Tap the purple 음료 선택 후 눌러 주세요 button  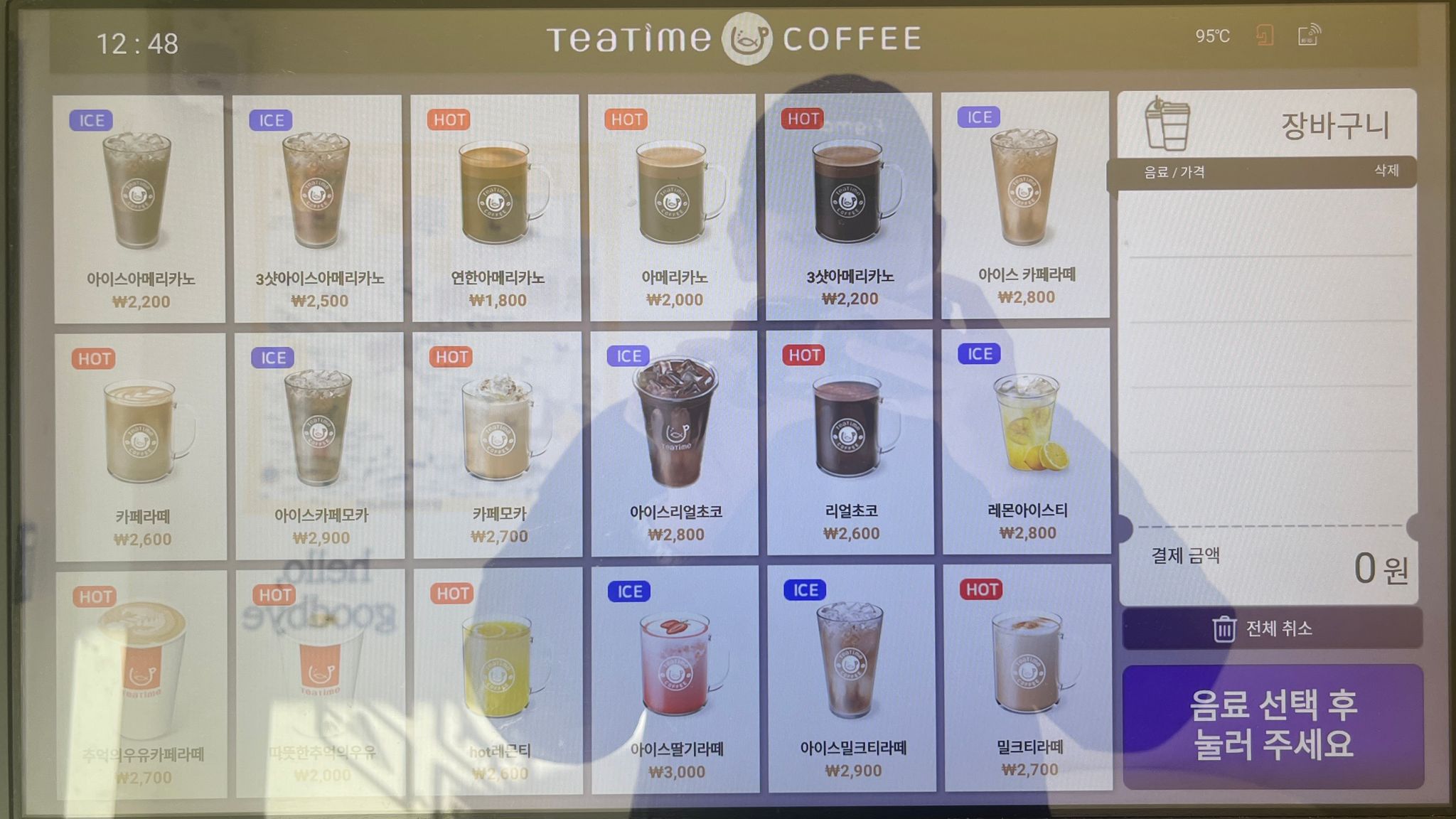pos(1273,725)
